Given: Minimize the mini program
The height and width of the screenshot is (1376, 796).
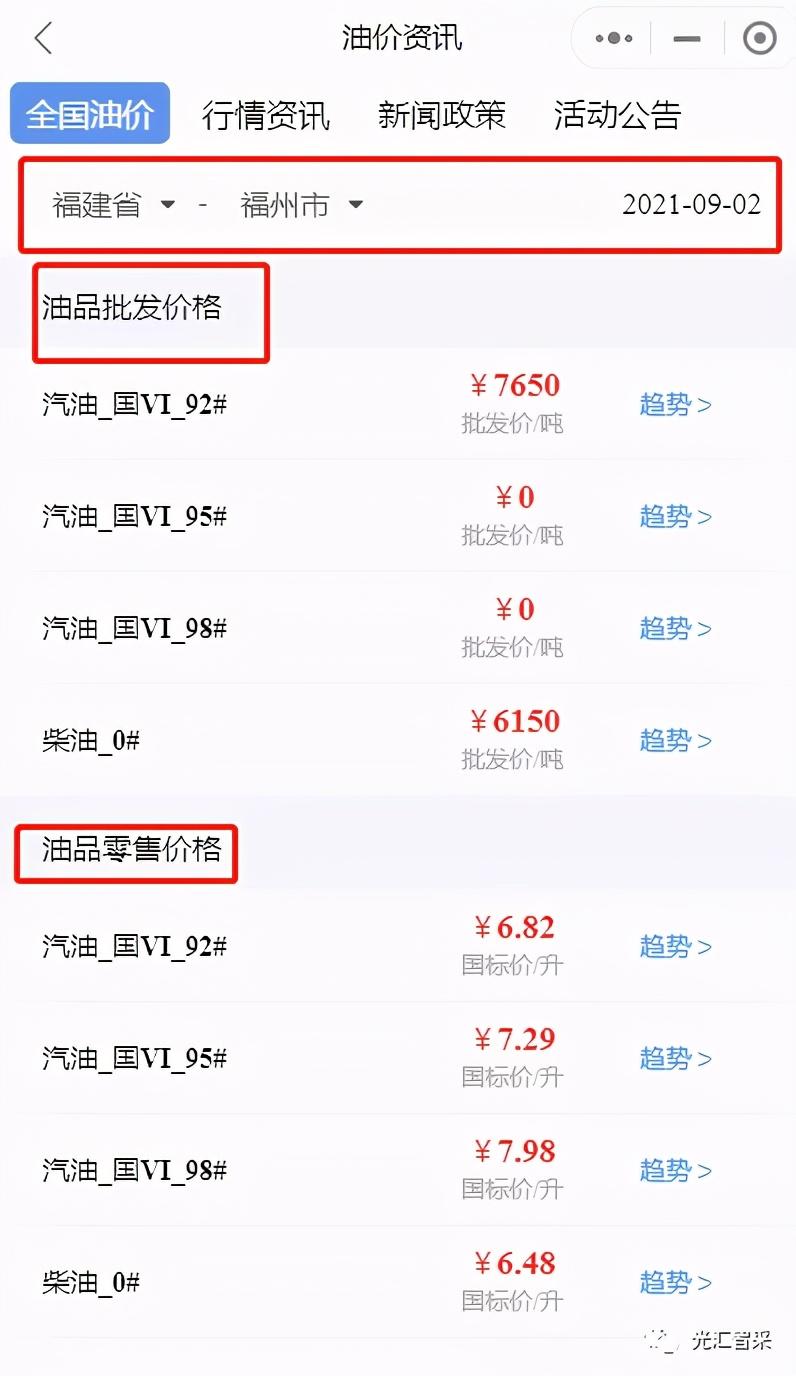Looking at the screenshot, I should click(x=687, y=39).
